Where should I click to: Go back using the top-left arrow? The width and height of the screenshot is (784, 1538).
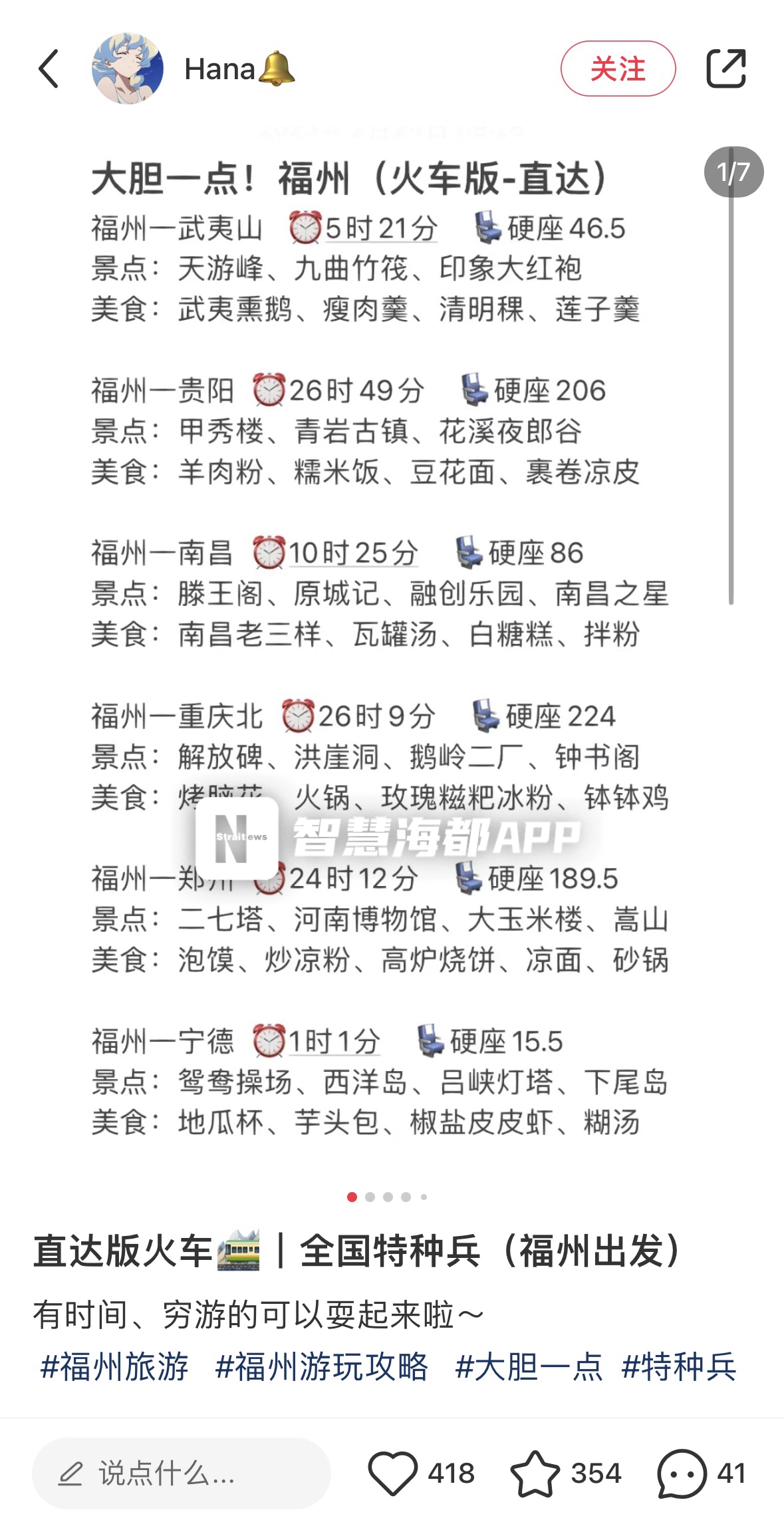tap(49, 69)
